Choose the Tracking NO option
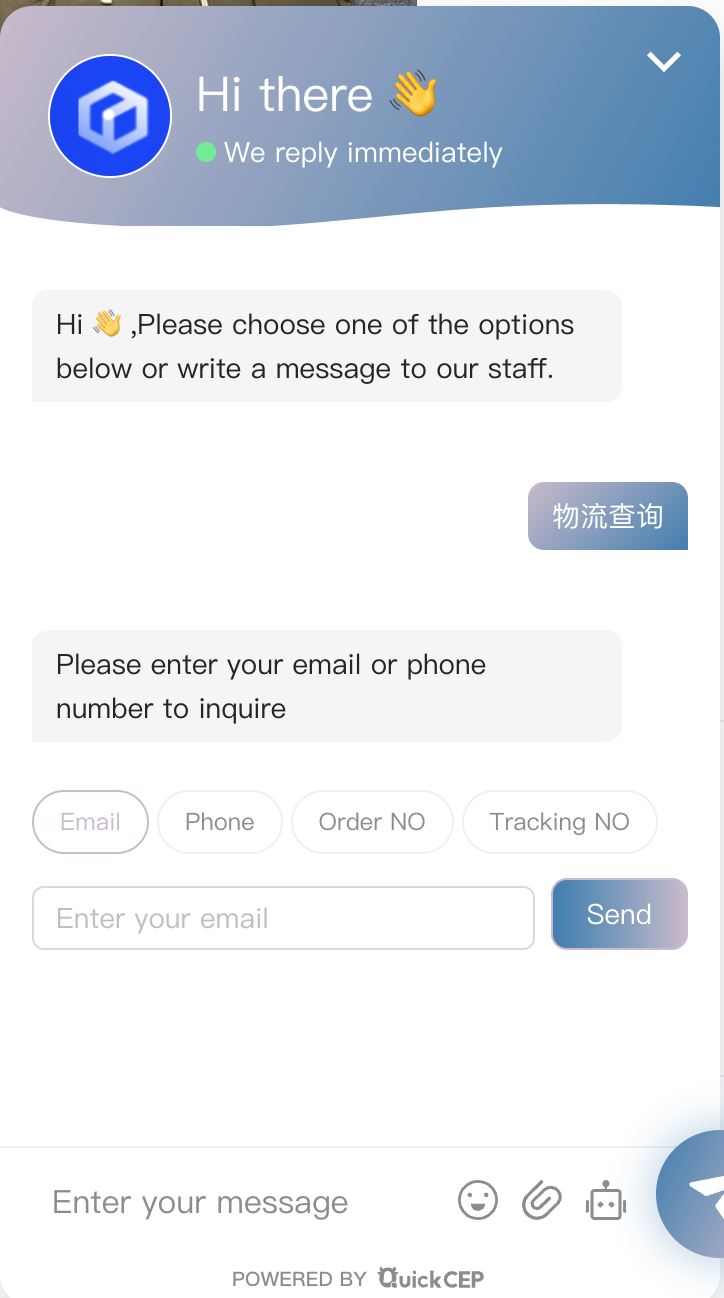The height and width of the screenshot is (1298, 724). point(560,822)
